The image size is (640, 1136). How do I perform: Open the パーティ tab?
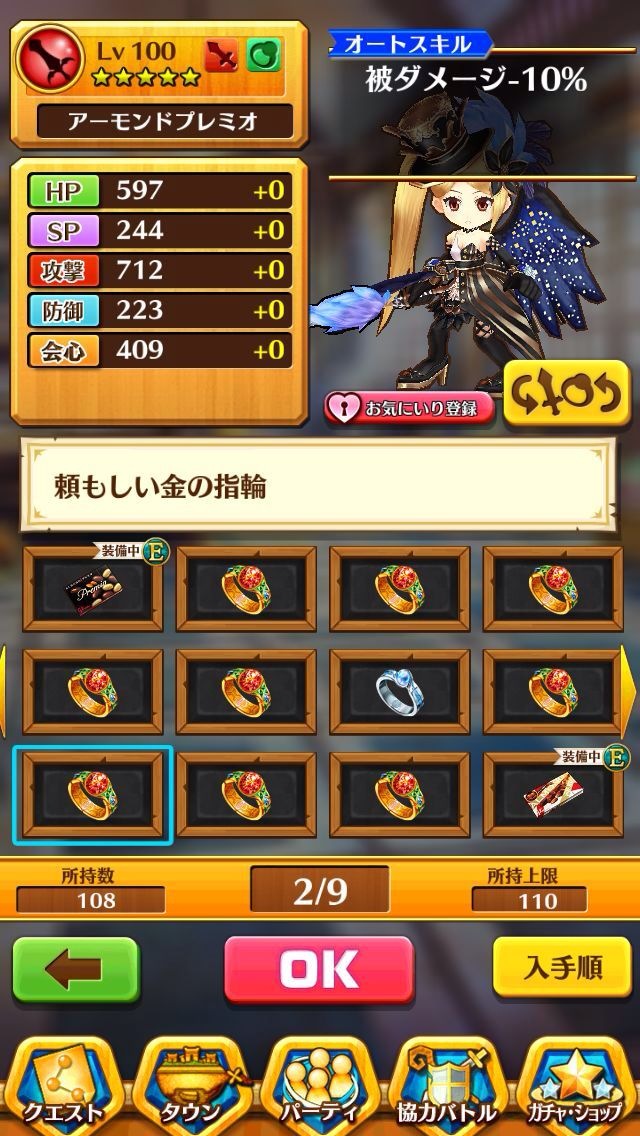(319, 1083)
